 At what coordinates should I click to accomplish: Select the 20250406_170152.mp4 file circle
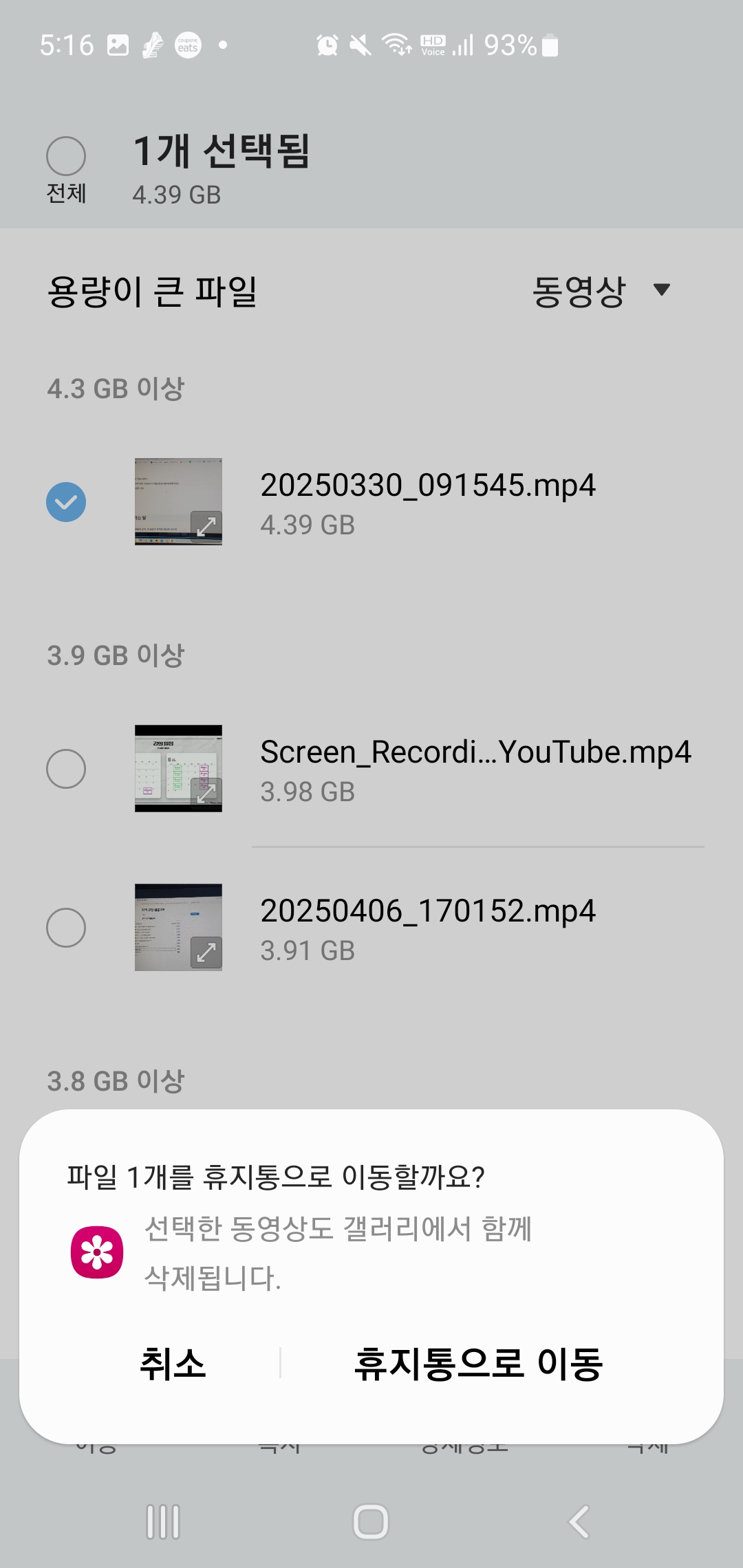click(66, 928)
